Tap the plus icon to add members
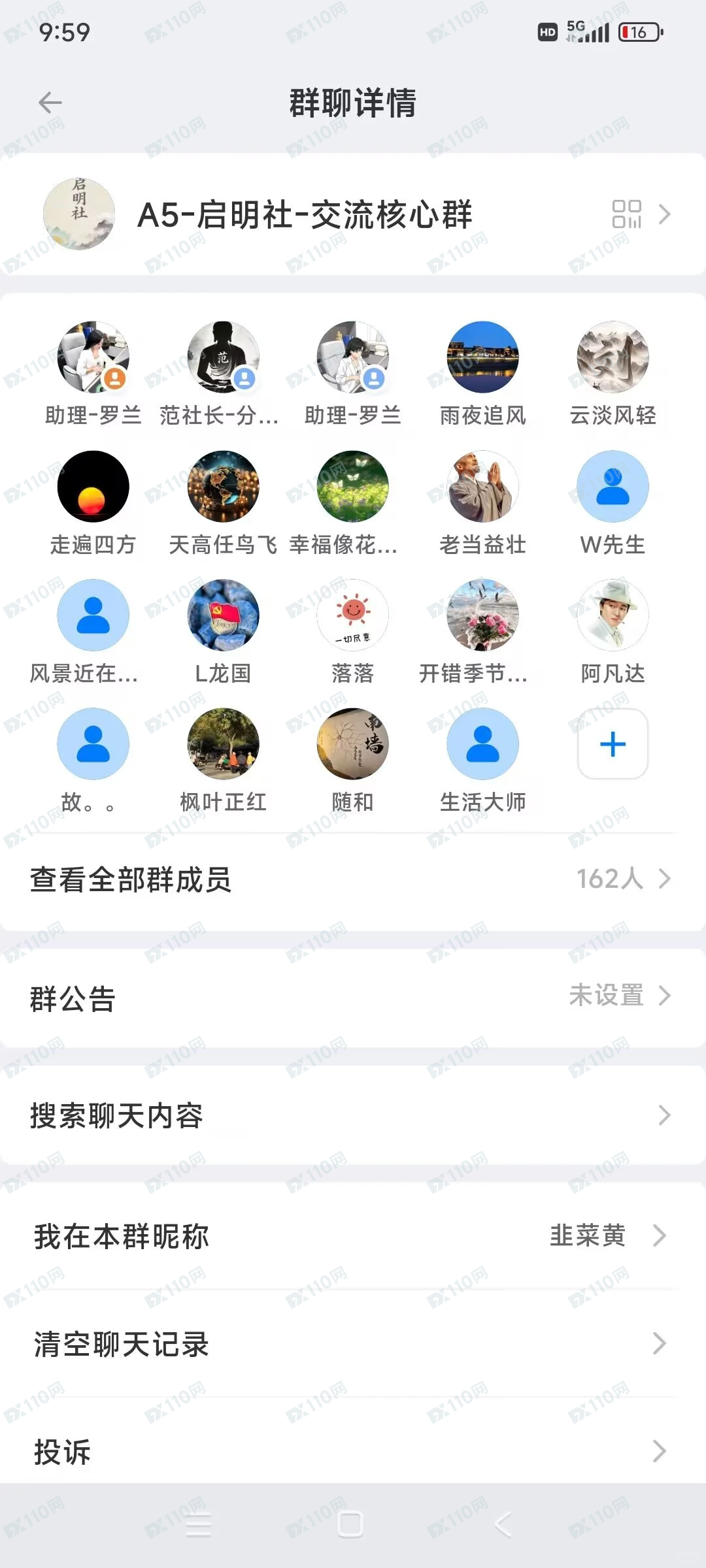 pyautogui.click(x=612, y=744)
